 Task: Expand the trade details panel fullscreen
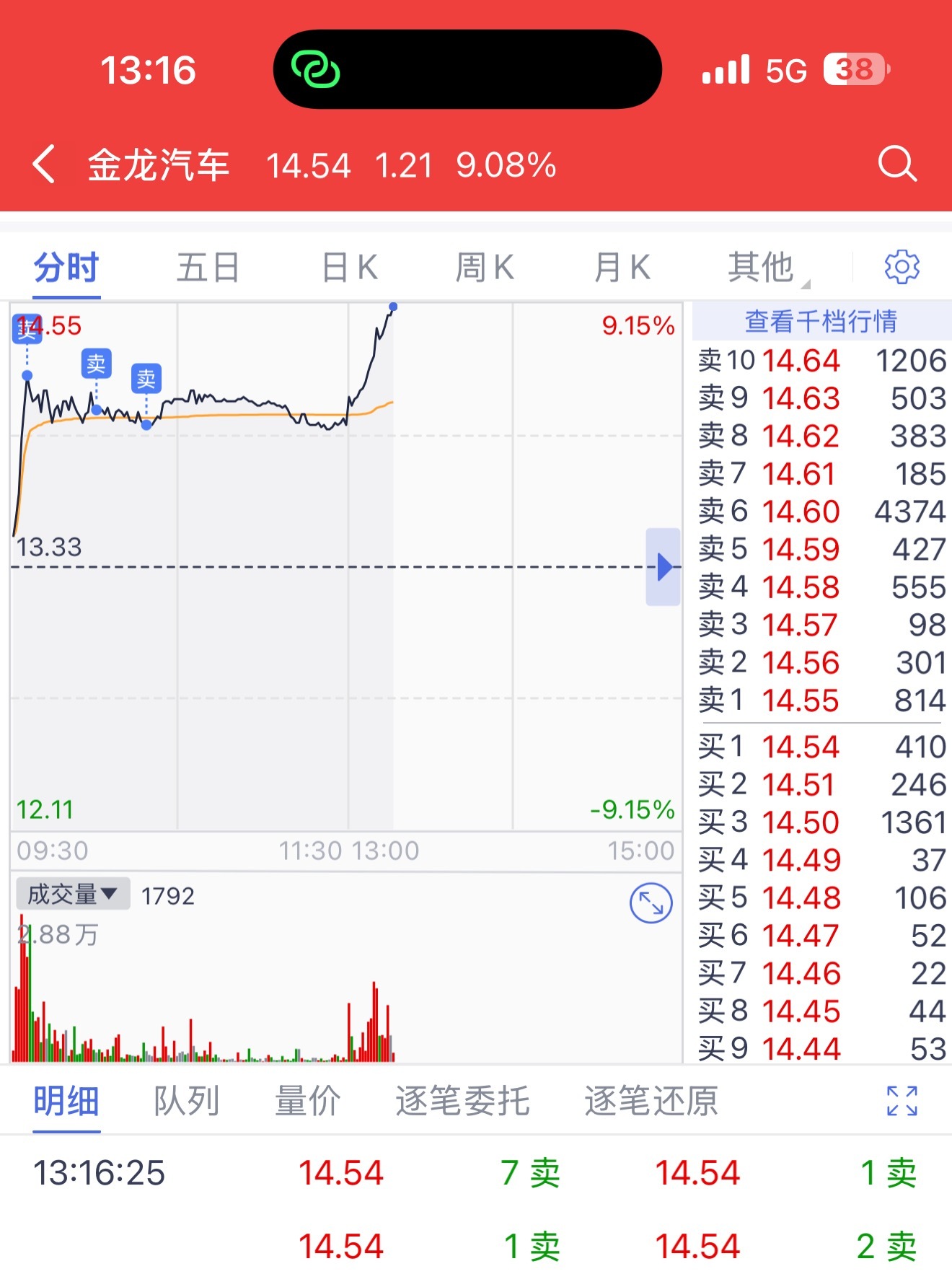click(x=902, y=1102)
